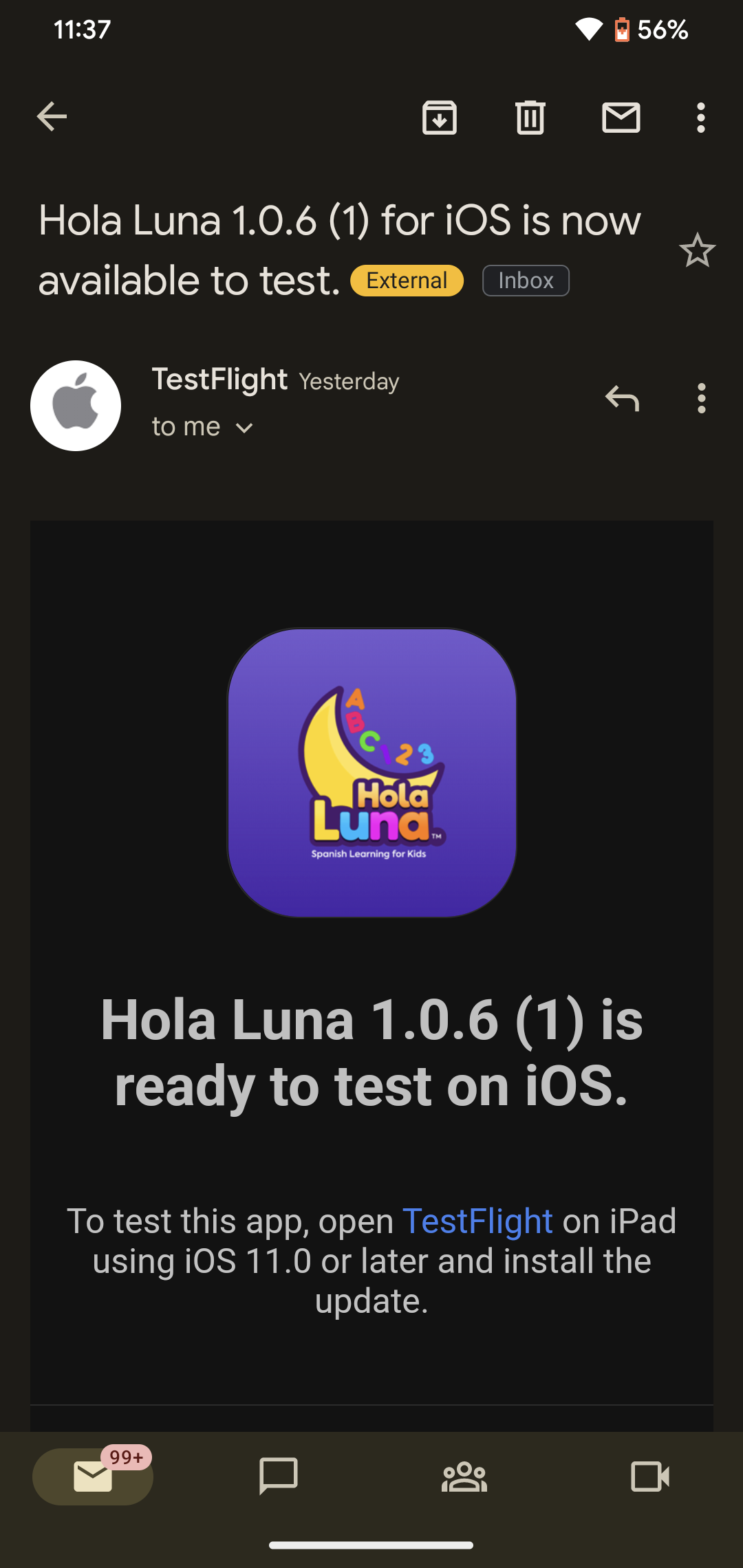Delete this email with the trash icon
This screenshot has width=743, height=1568.
click(530, 118)
